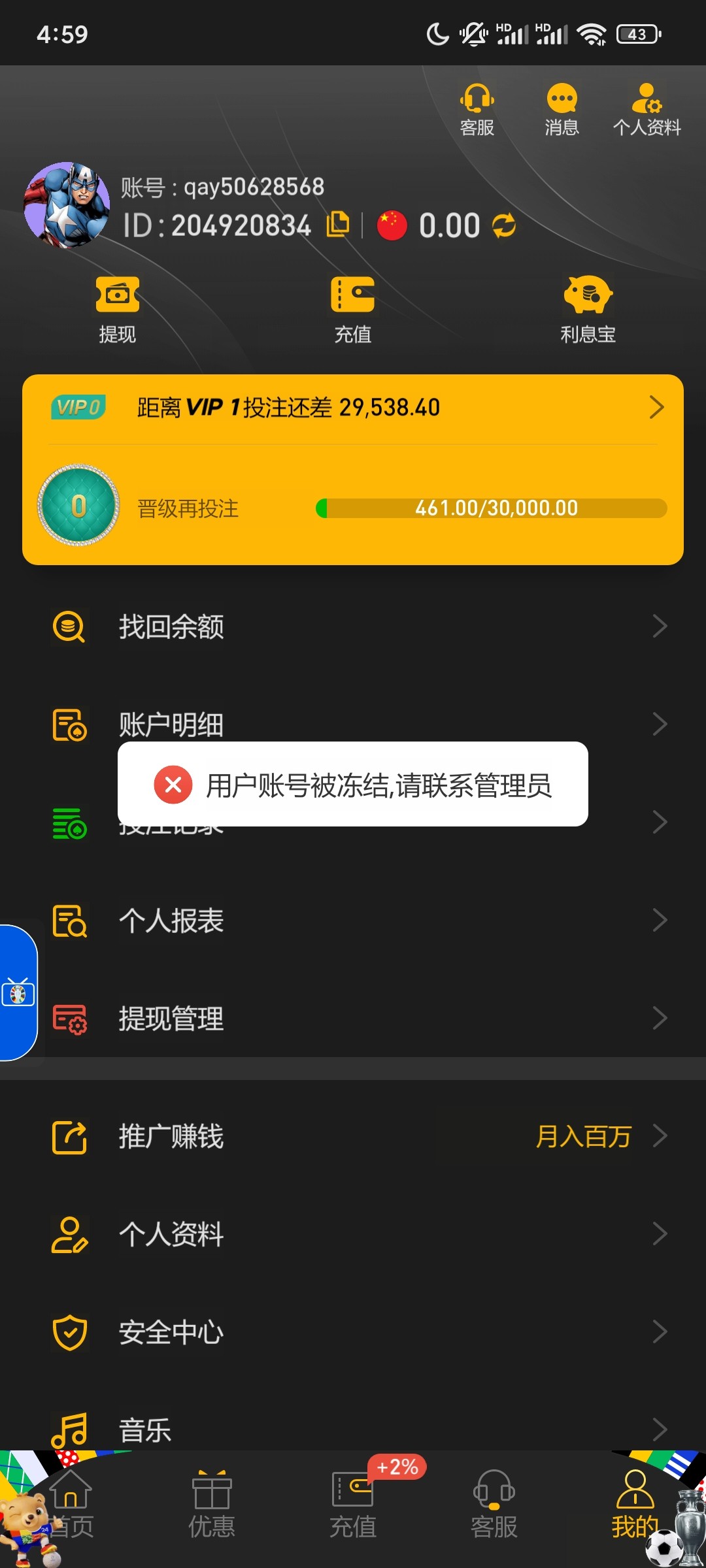The image size is (706, 1568).
Task: Open 个人资料 settings icon at the top
Action: click(x=647, y=108)
